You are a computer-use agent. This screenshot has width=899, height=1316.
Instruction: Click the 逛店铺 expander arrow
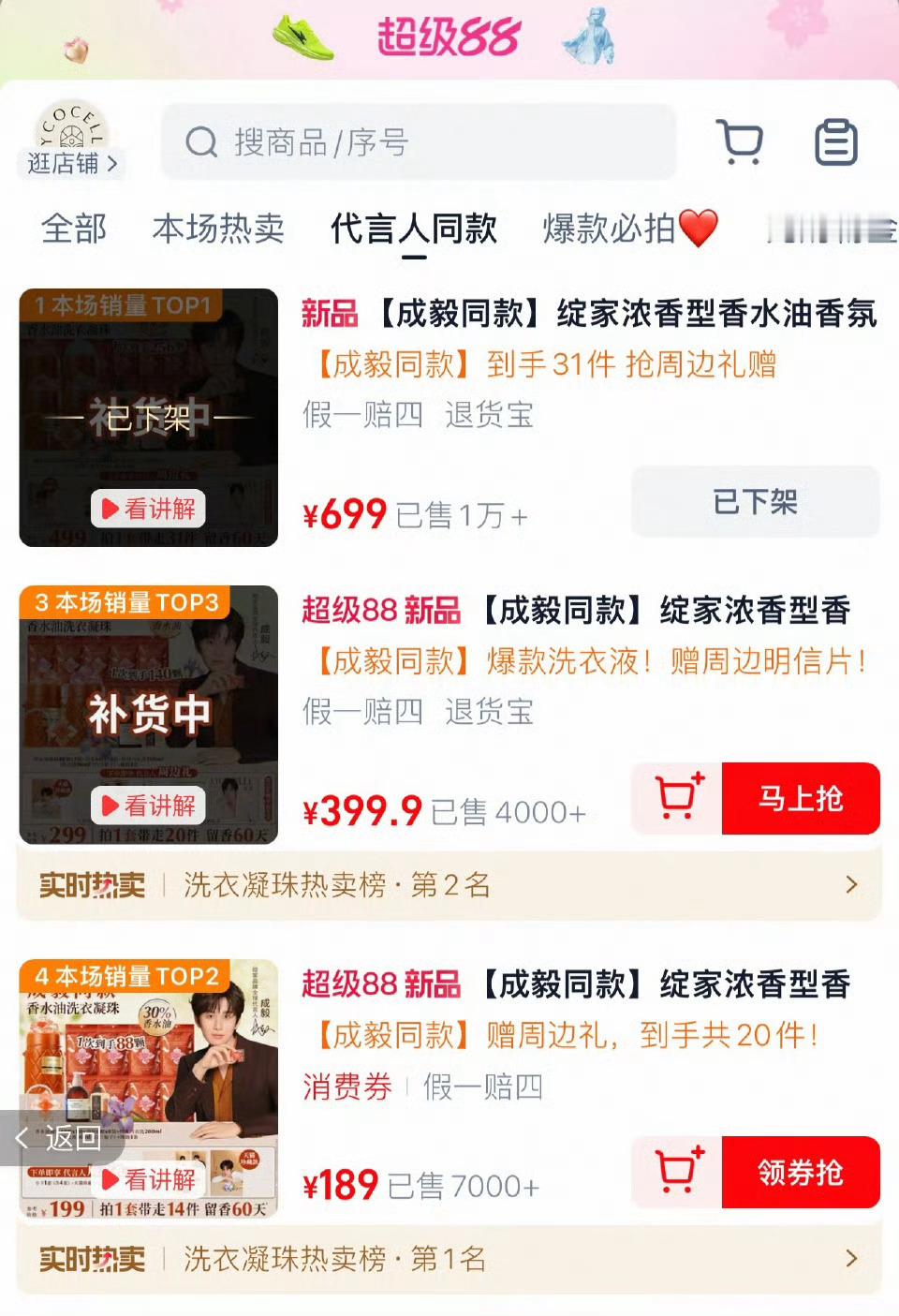click(x=110, y=165)
